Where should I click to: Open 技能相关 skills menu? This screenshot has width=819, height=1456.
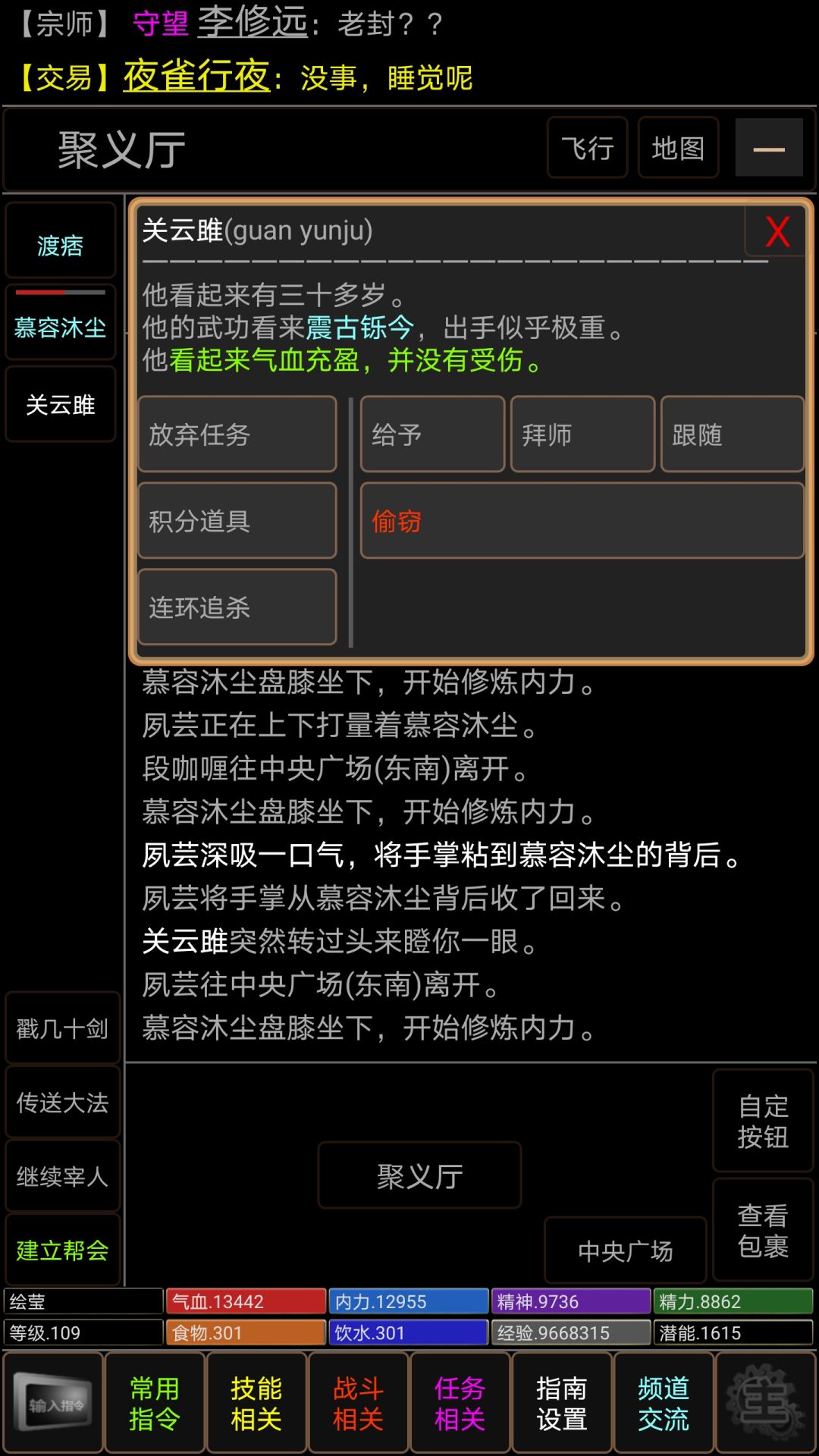pyautogui.click(x=256, y=1401)
